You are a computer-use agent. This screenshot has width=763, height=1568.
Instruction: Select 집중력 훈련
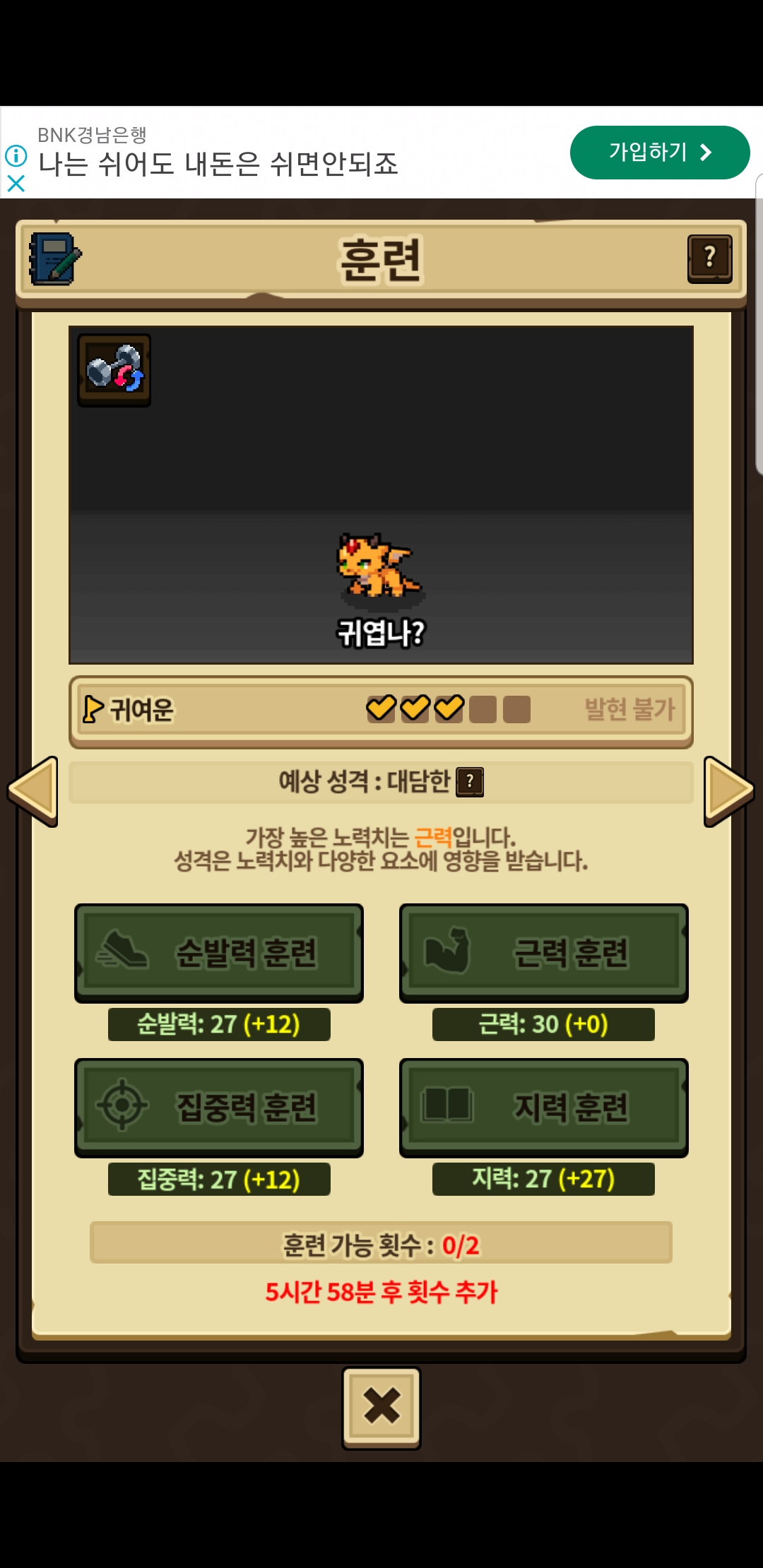[219, 1107]
